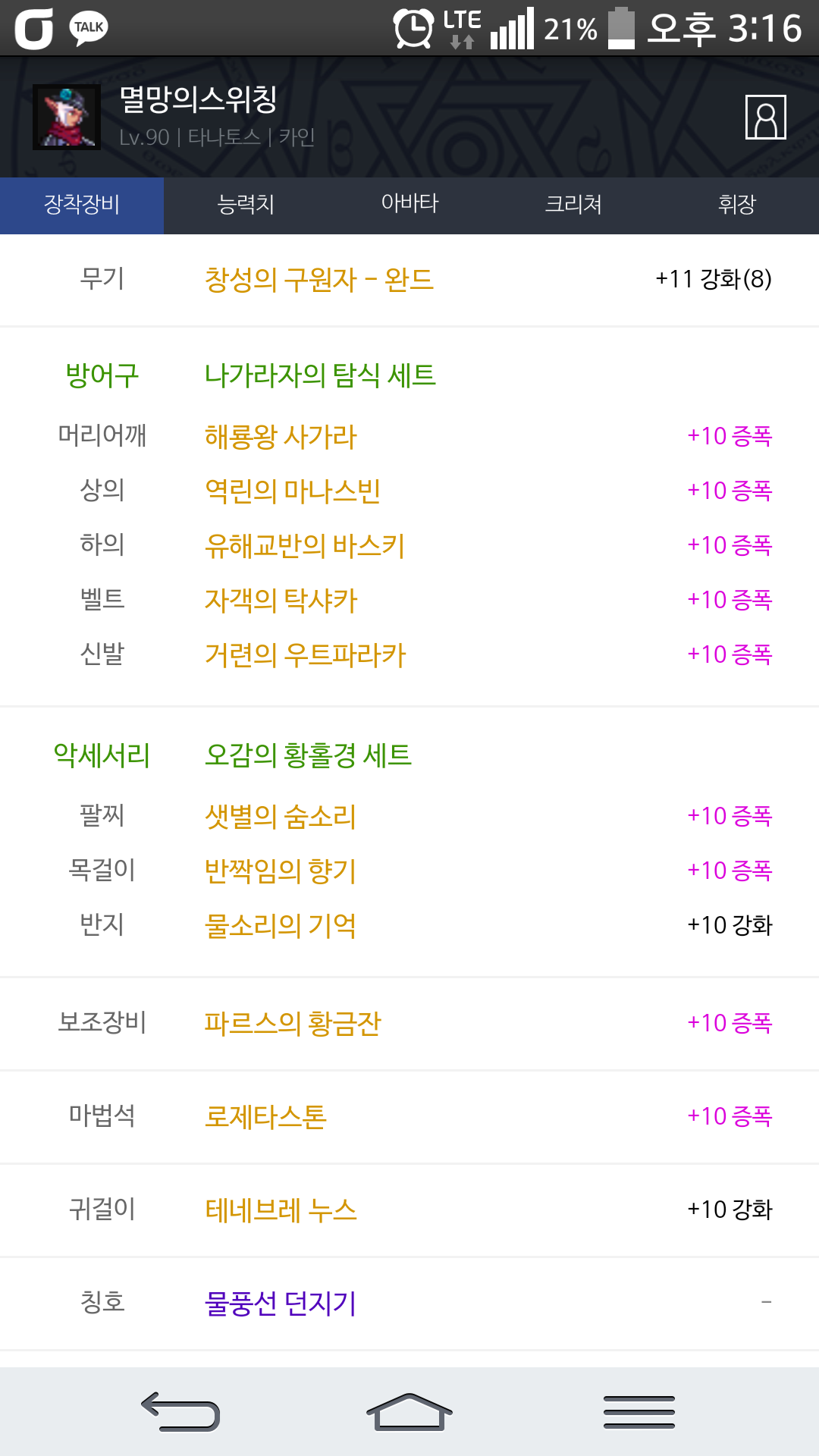The width and height of the screenshot is (819, 1456).
Task: Go back with the system back button
Action: pos(180,1412)
